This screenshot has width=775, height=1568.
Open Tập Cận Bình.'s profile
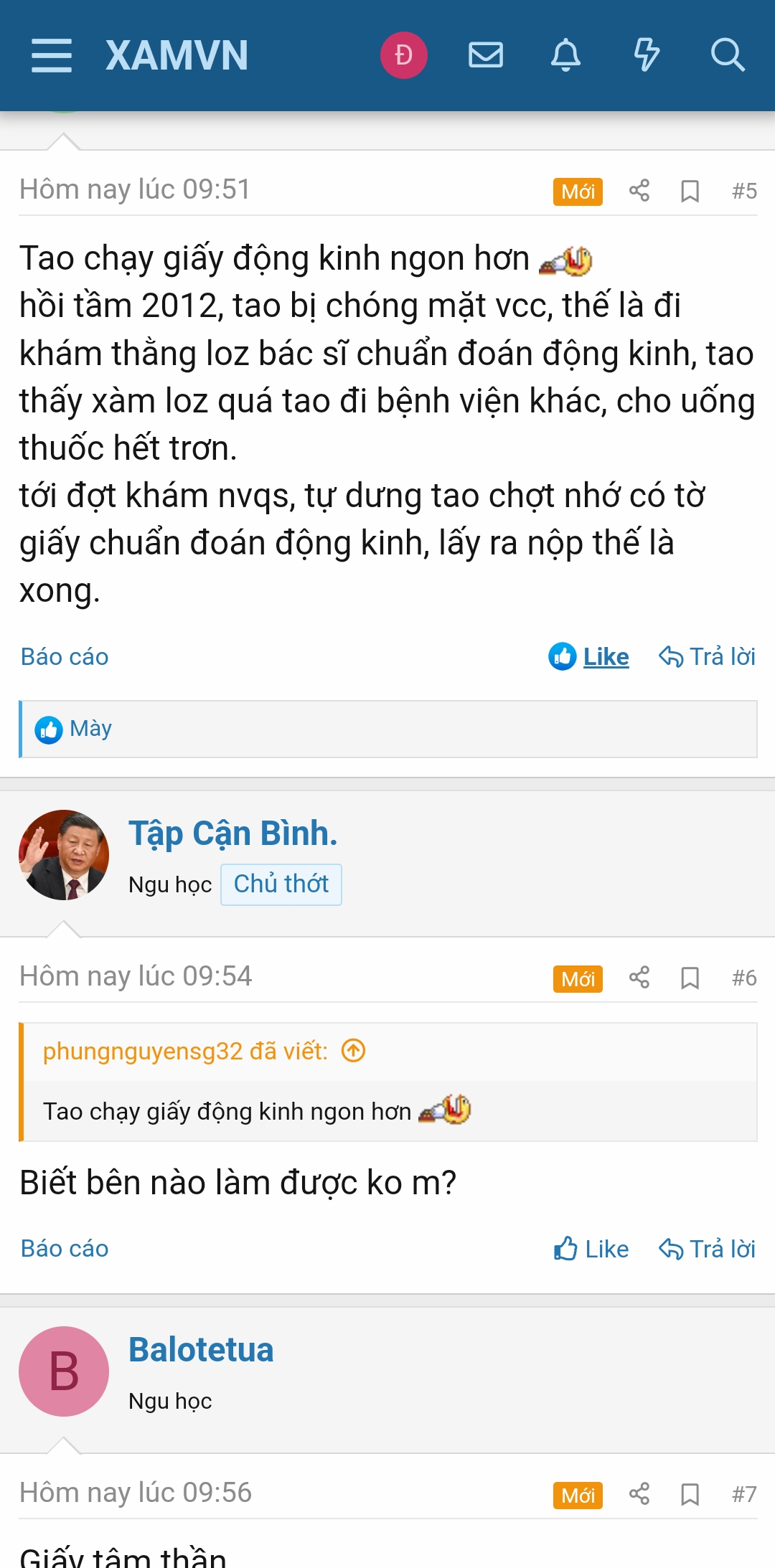(232, 833)
